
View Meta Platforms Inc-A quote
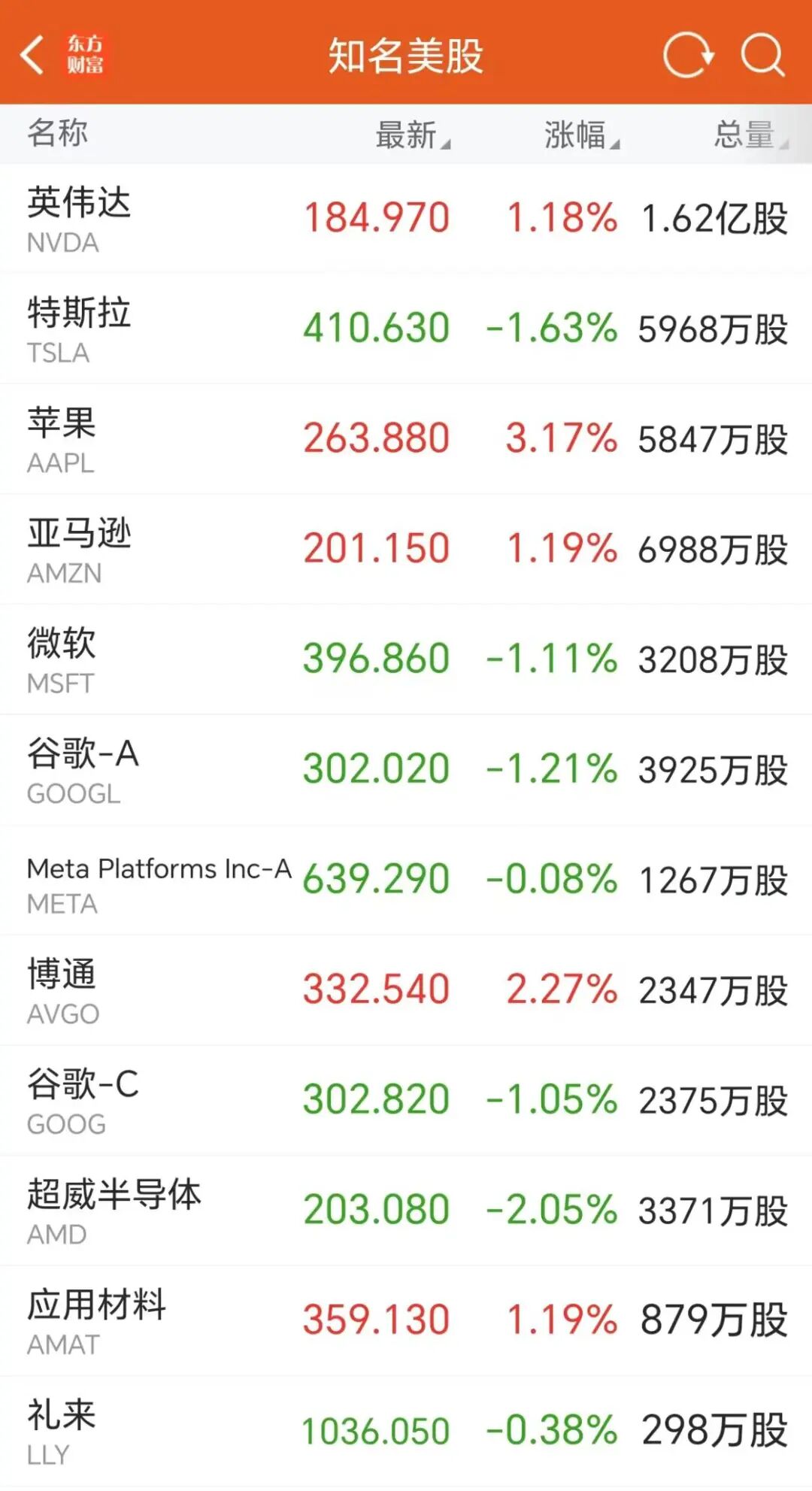click(x=406, y=880)
